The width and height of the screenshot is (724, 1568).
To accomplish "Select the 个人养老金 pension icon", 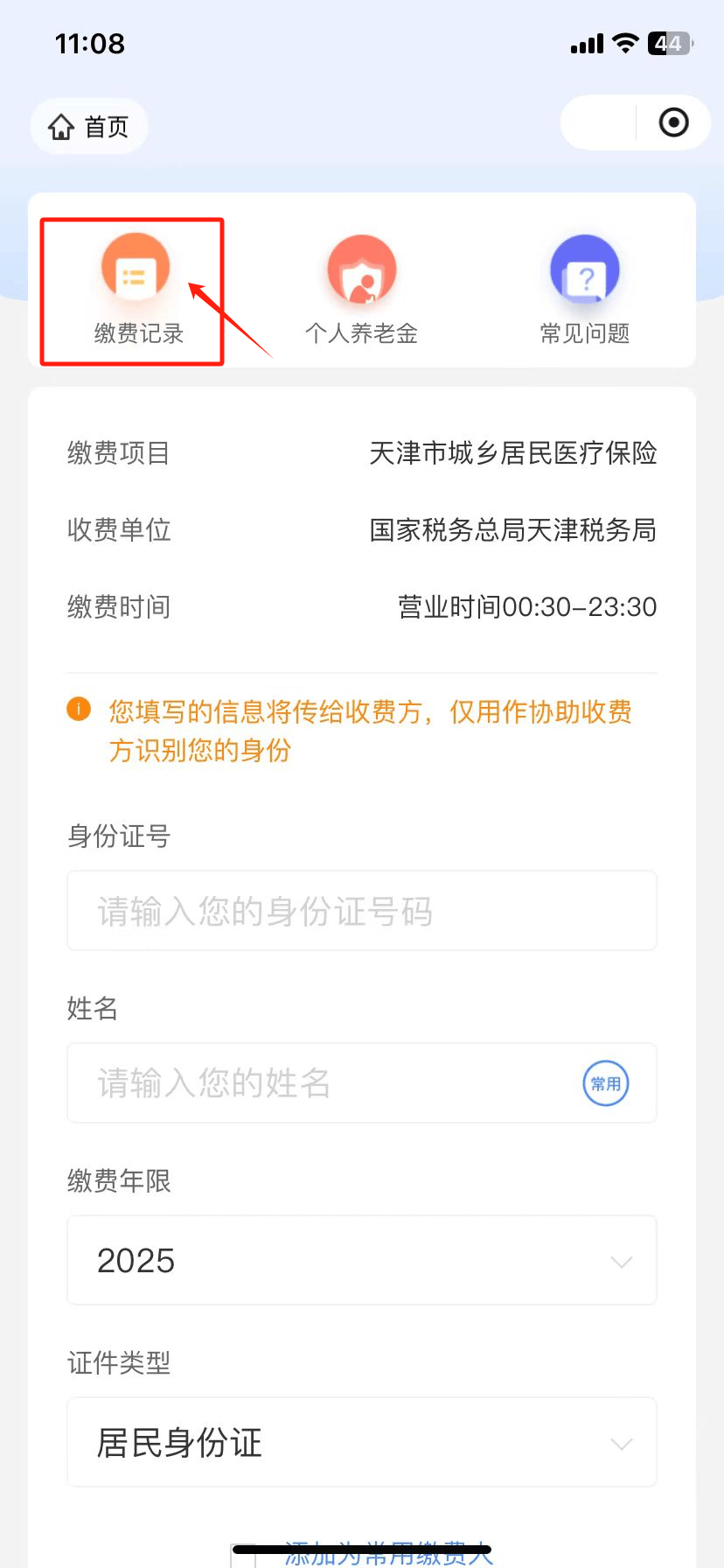I will tap(361, 271).
